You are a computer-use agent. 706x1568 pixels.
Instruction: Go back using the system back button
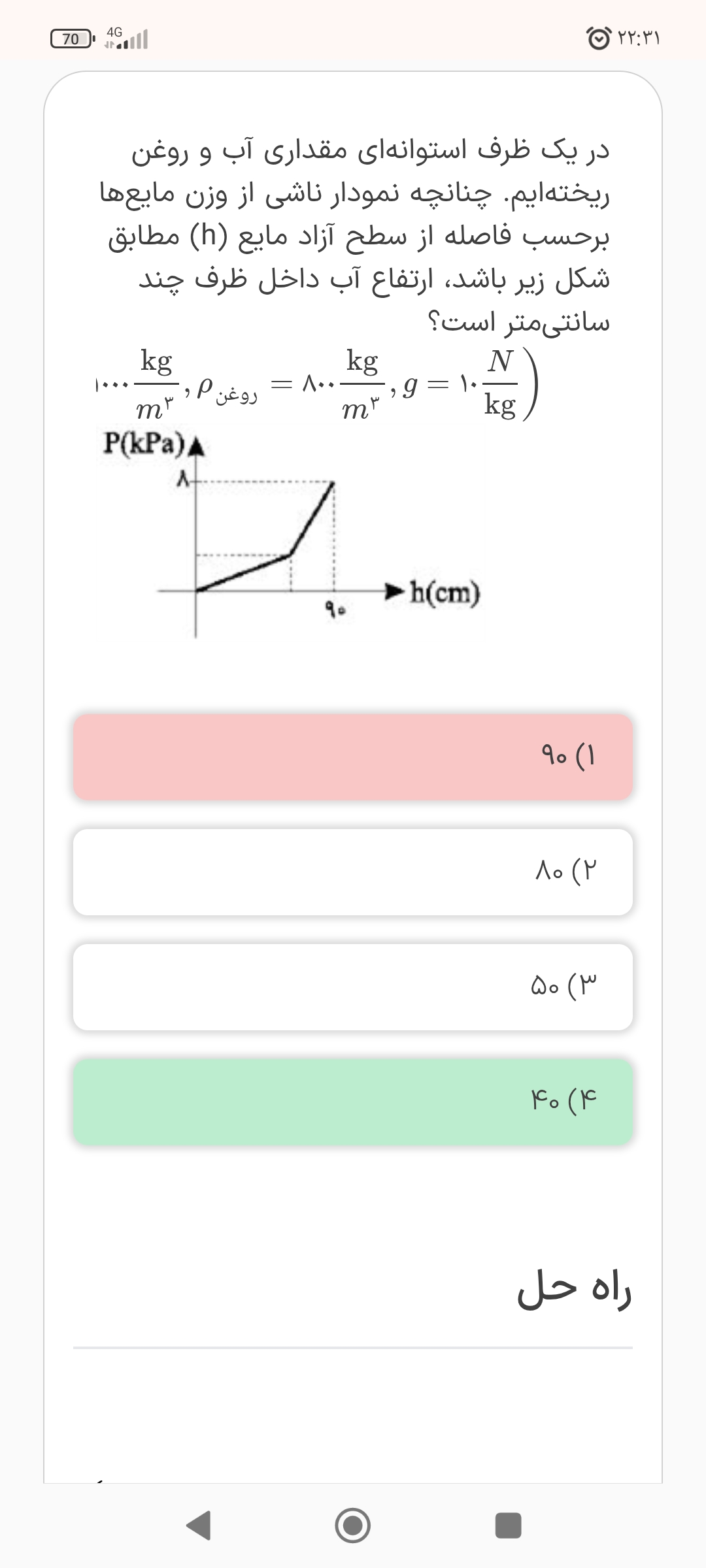coord(199,1526)
